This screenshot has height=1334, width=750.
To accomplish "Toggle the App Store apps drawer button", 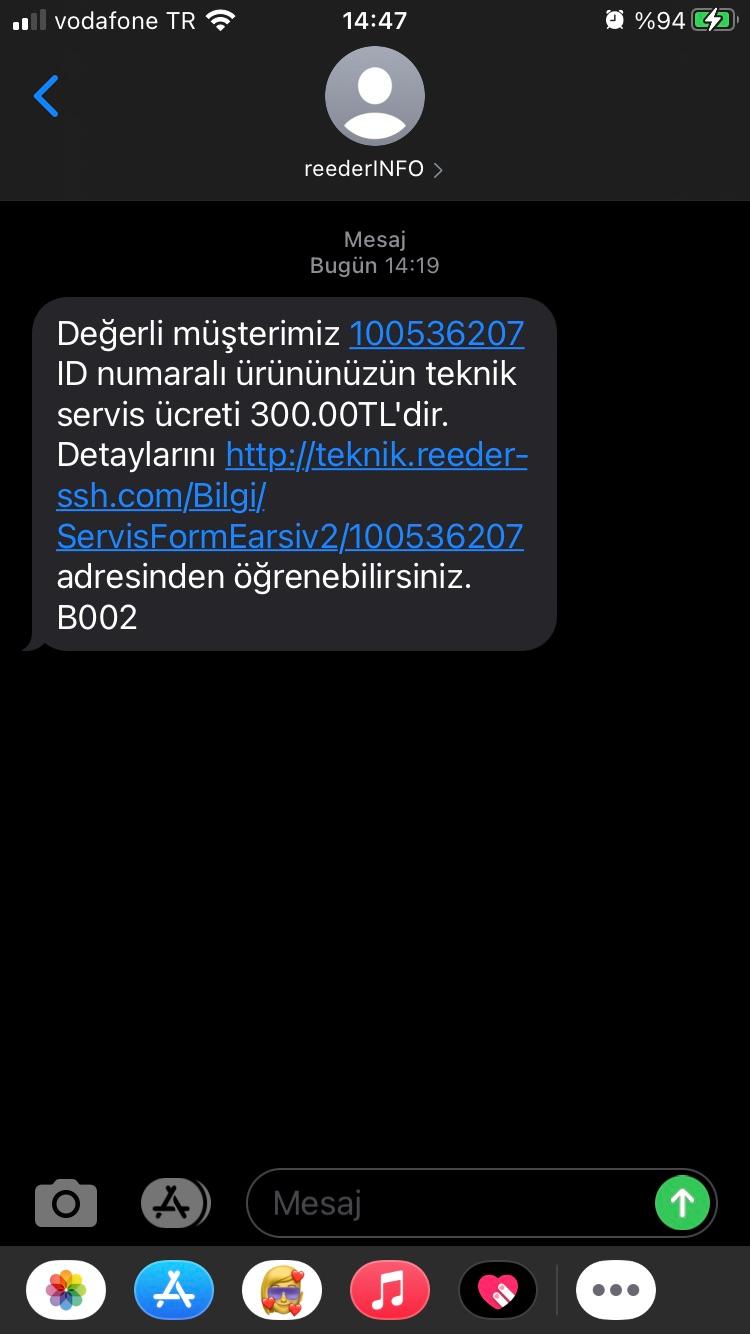I will coord(175,1202).
